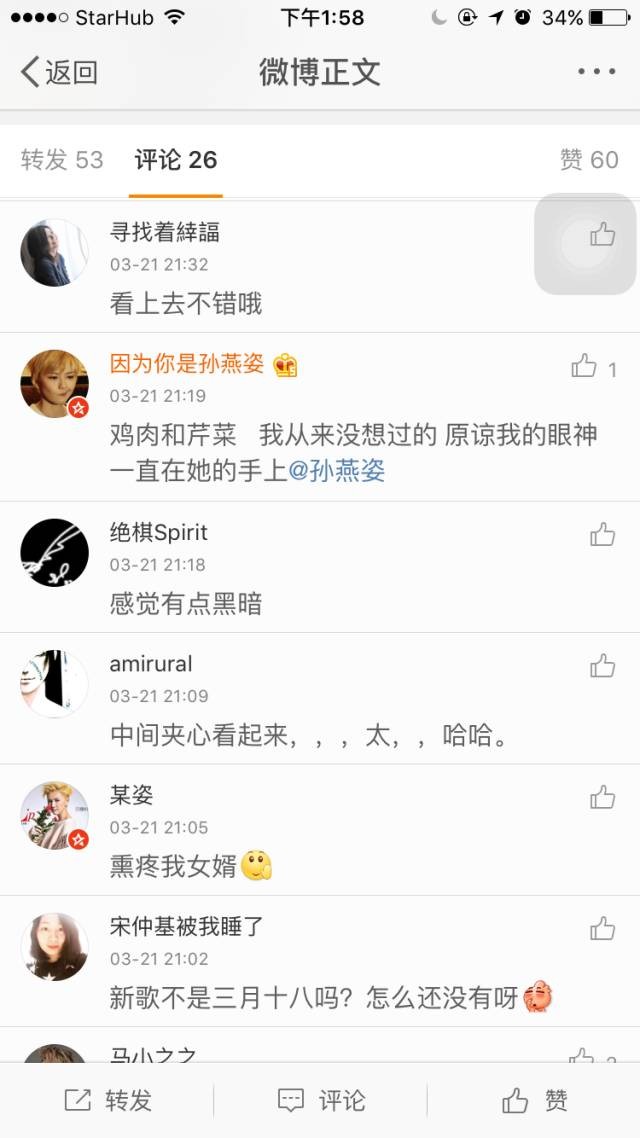This screenshot has width=640, height=1138.
Task: Like this post with bottom 赞 button
Action: [534, 1101]
